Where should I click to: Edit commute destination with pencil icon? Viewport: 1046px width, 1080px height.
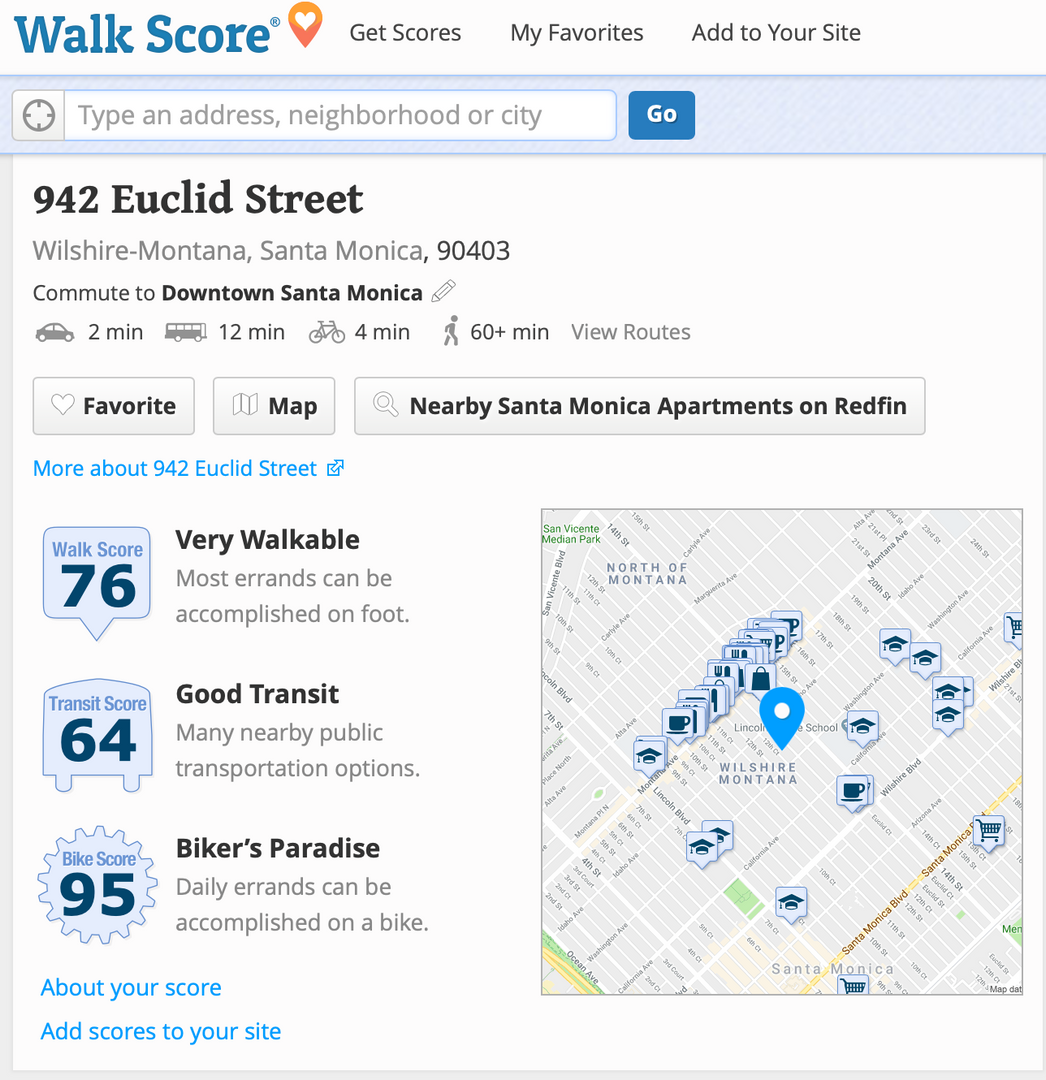pyautogui.click(x=443, y=292)
